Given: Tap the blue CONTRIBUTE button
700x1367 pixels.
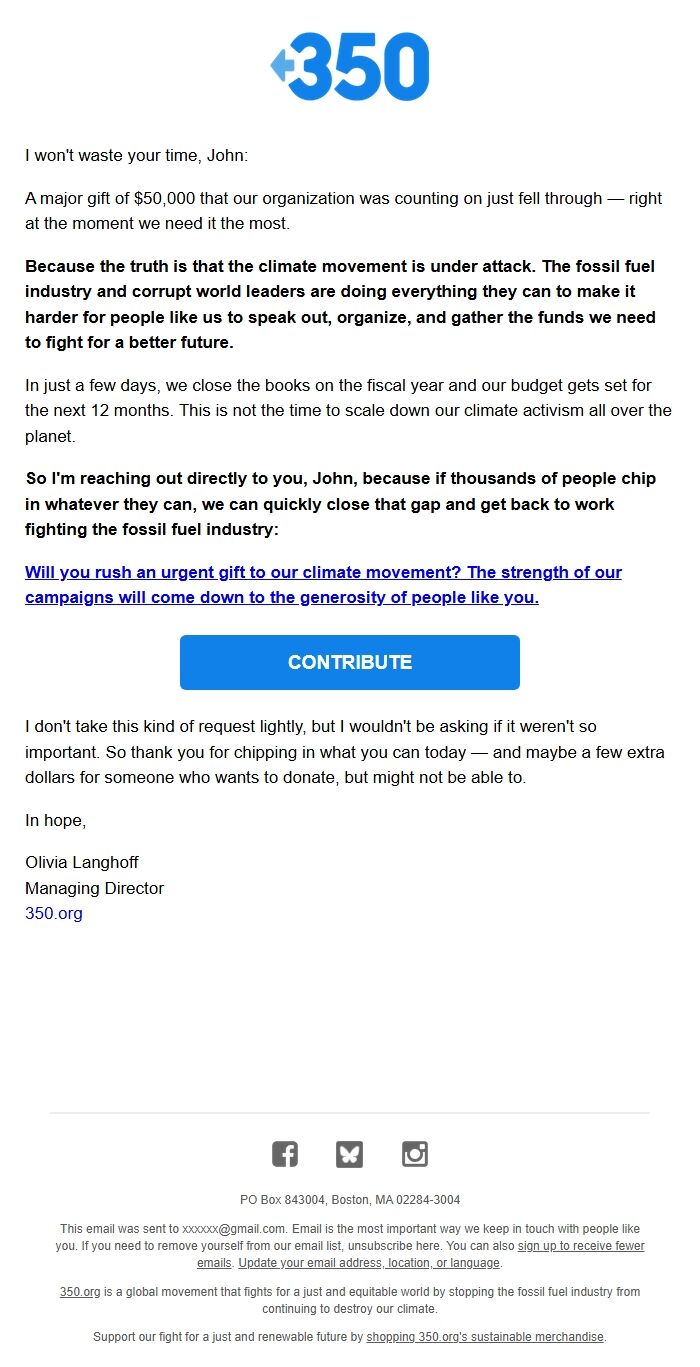Looking at the screenshot, I should click(349, 662).
